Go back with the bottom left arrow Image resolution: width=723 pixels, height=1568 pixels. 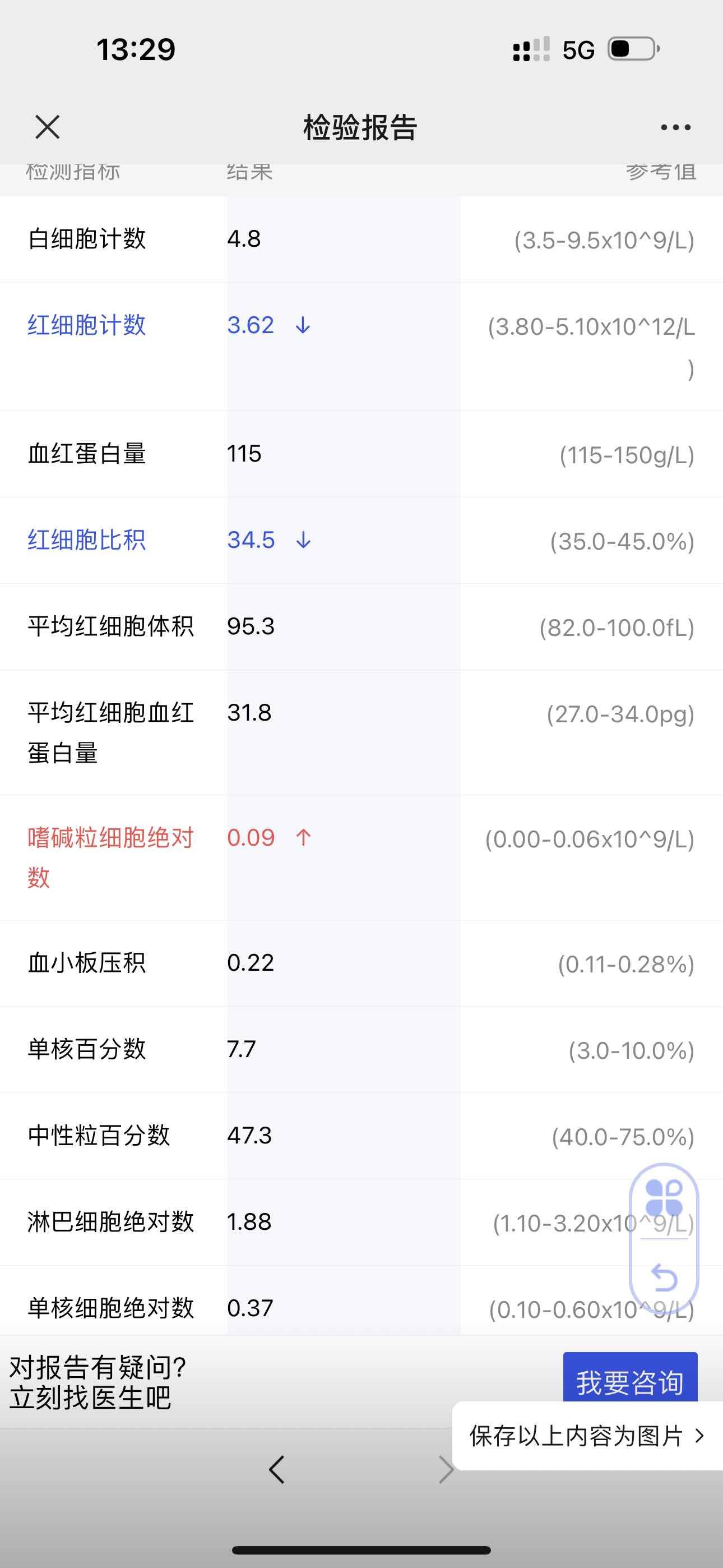277,1469
